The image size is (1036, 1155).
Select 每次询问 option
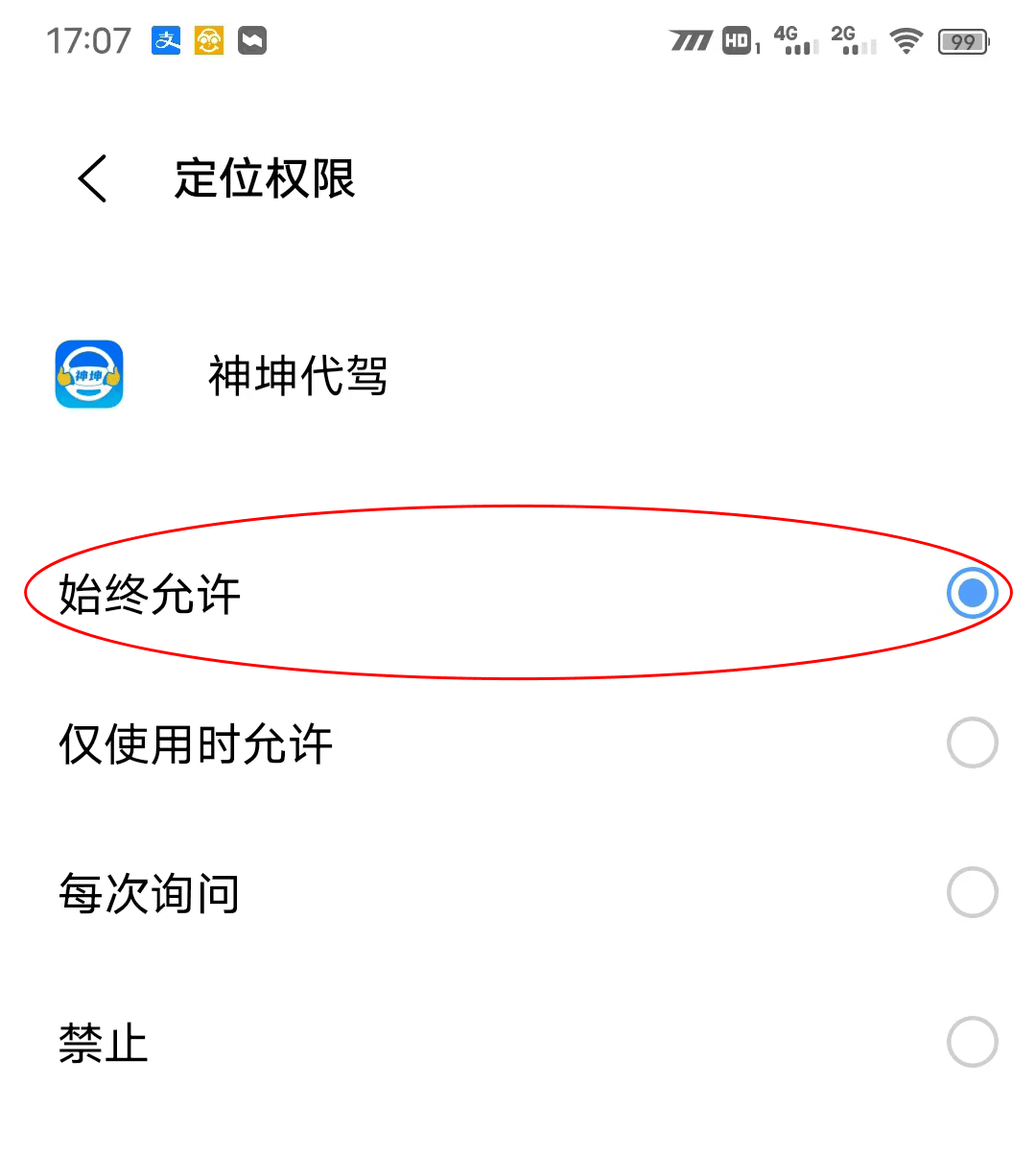click(971, 893)
